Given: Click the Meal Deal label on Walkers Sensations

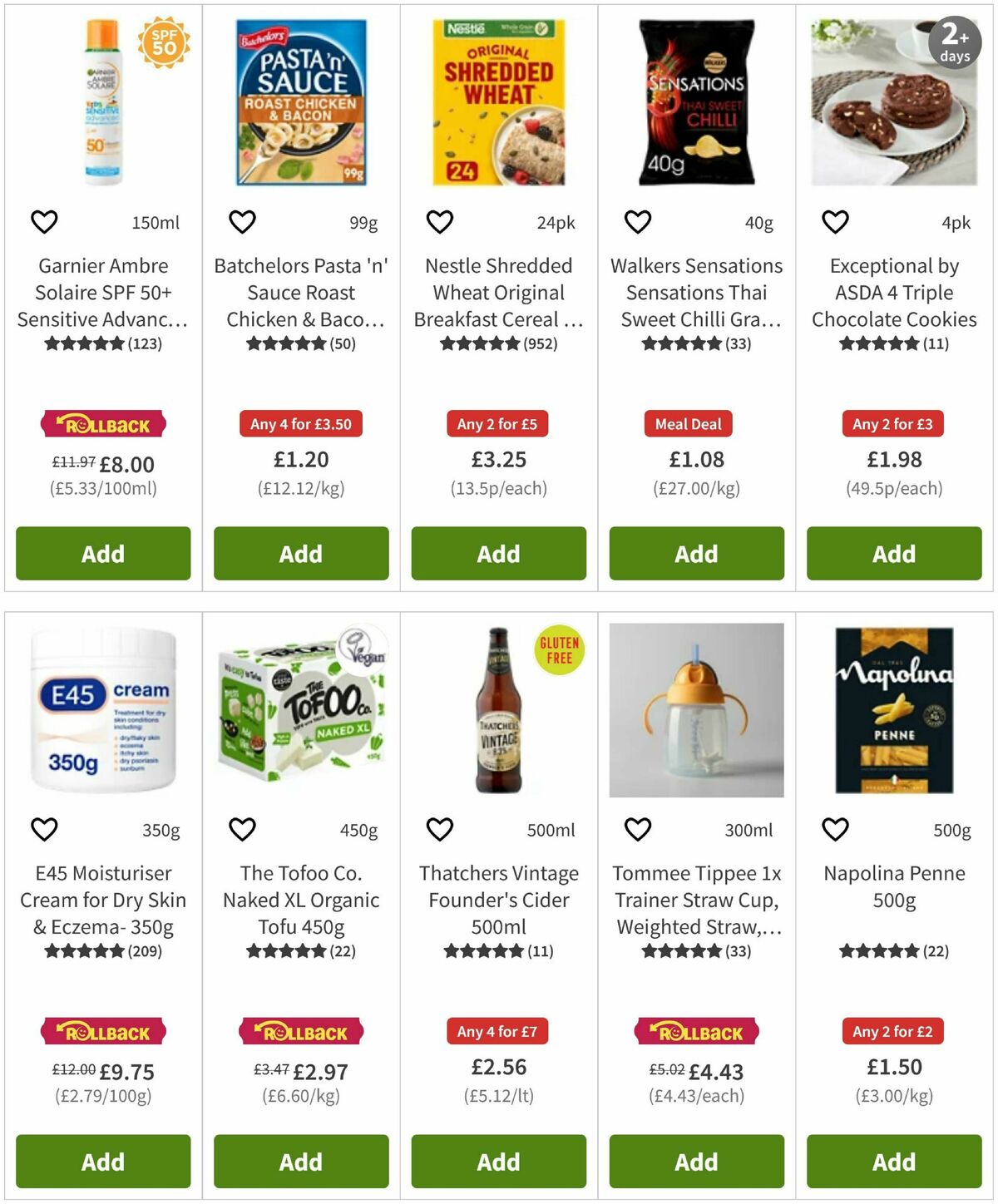Looking at the screenshot, I should coord(689,423).
